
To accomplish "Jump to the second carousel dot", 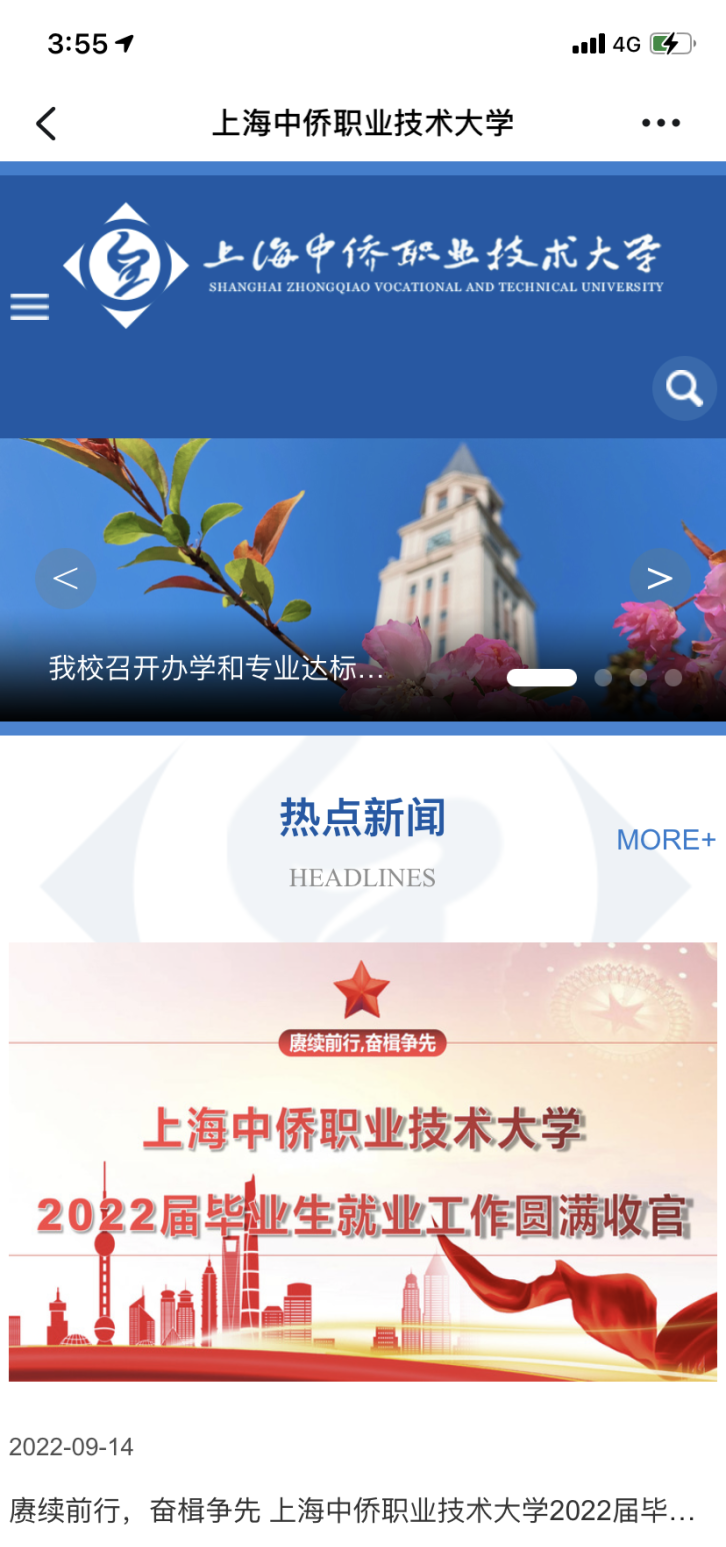I will [x=603, y=677].
